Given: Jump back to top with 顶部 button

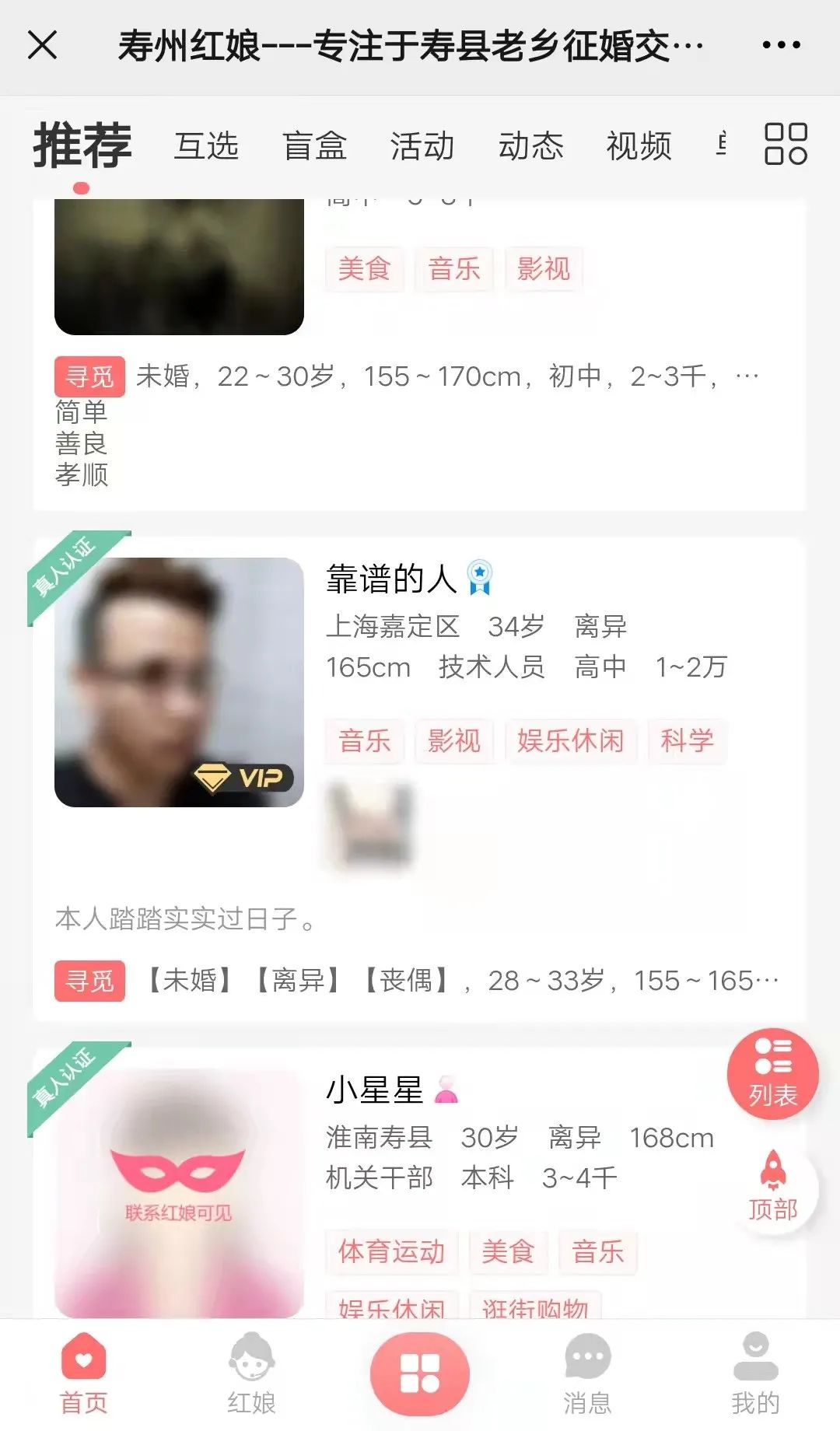Looking at the screenshot, I should (x=772, y=1187).
